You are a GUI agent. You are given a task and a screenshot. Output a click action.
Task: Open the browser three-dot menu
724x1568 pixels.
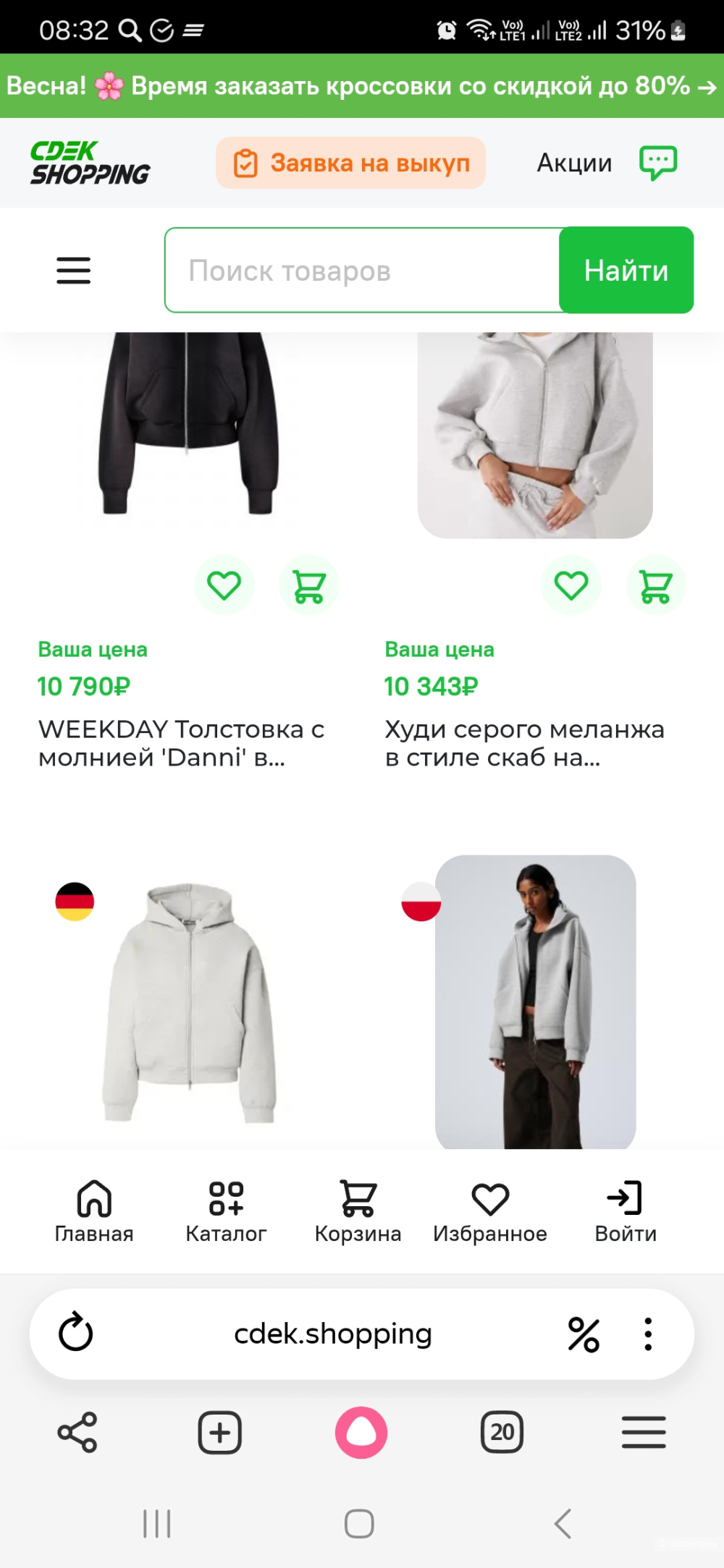pos(647,1334)
